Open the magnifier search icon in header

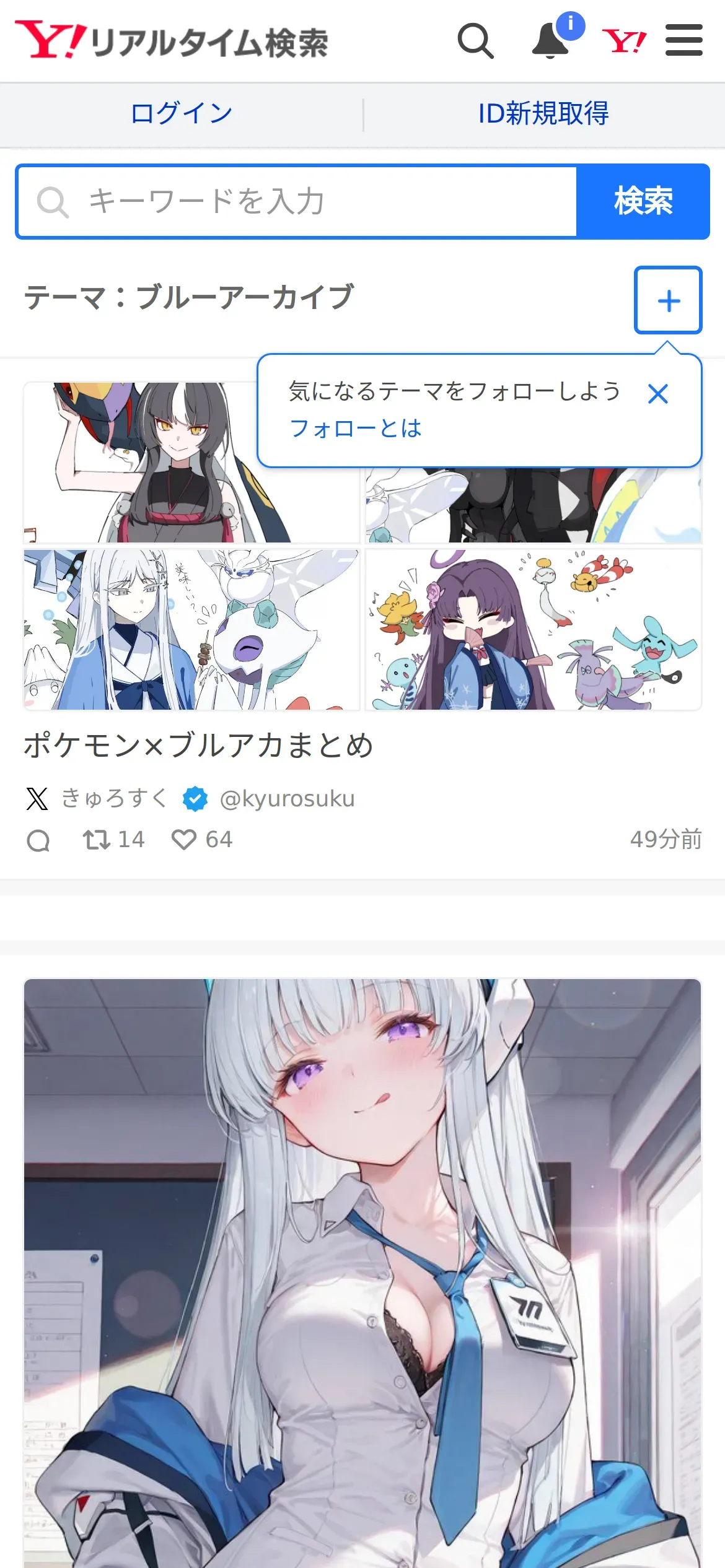(476, 41)
